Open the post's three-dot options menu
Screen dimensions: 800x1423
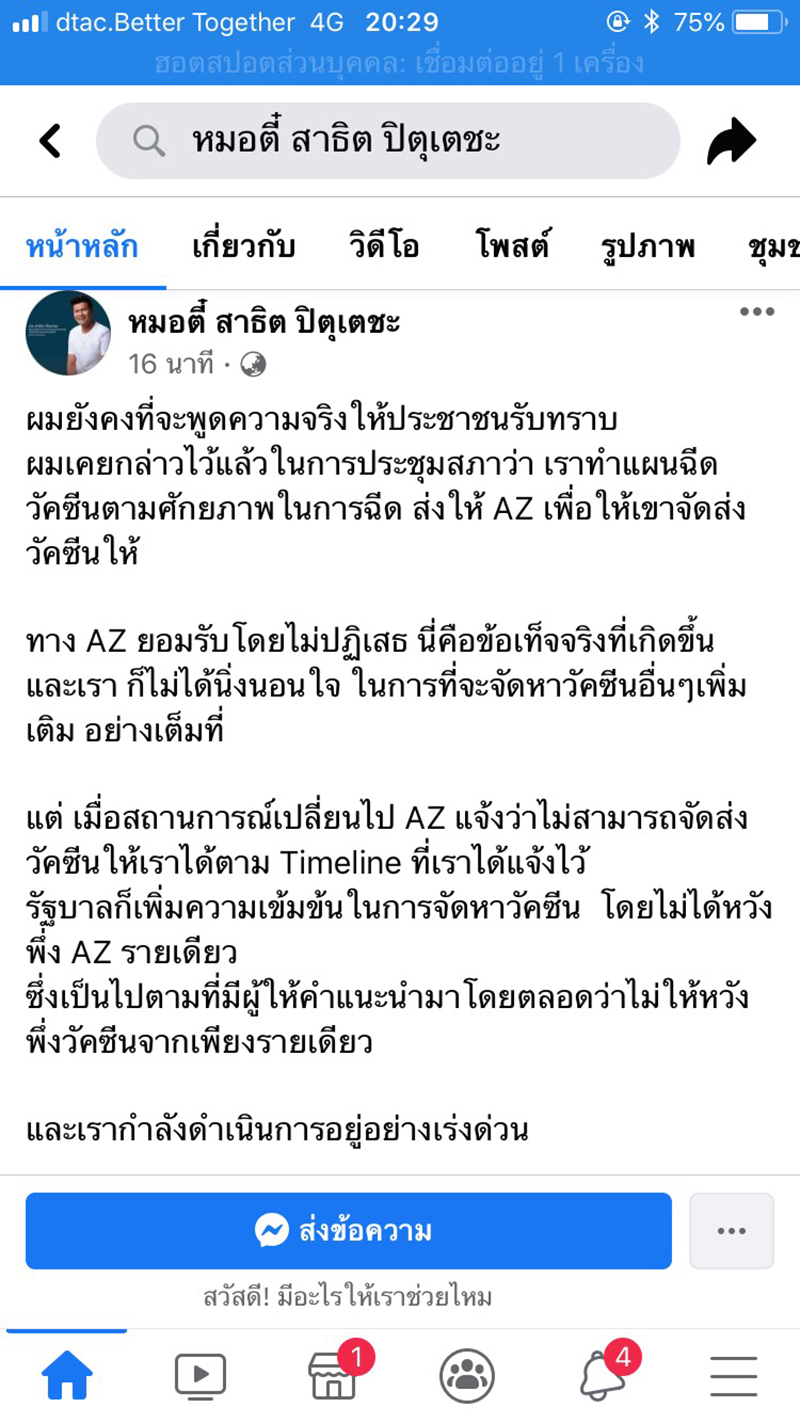[757, 312]
